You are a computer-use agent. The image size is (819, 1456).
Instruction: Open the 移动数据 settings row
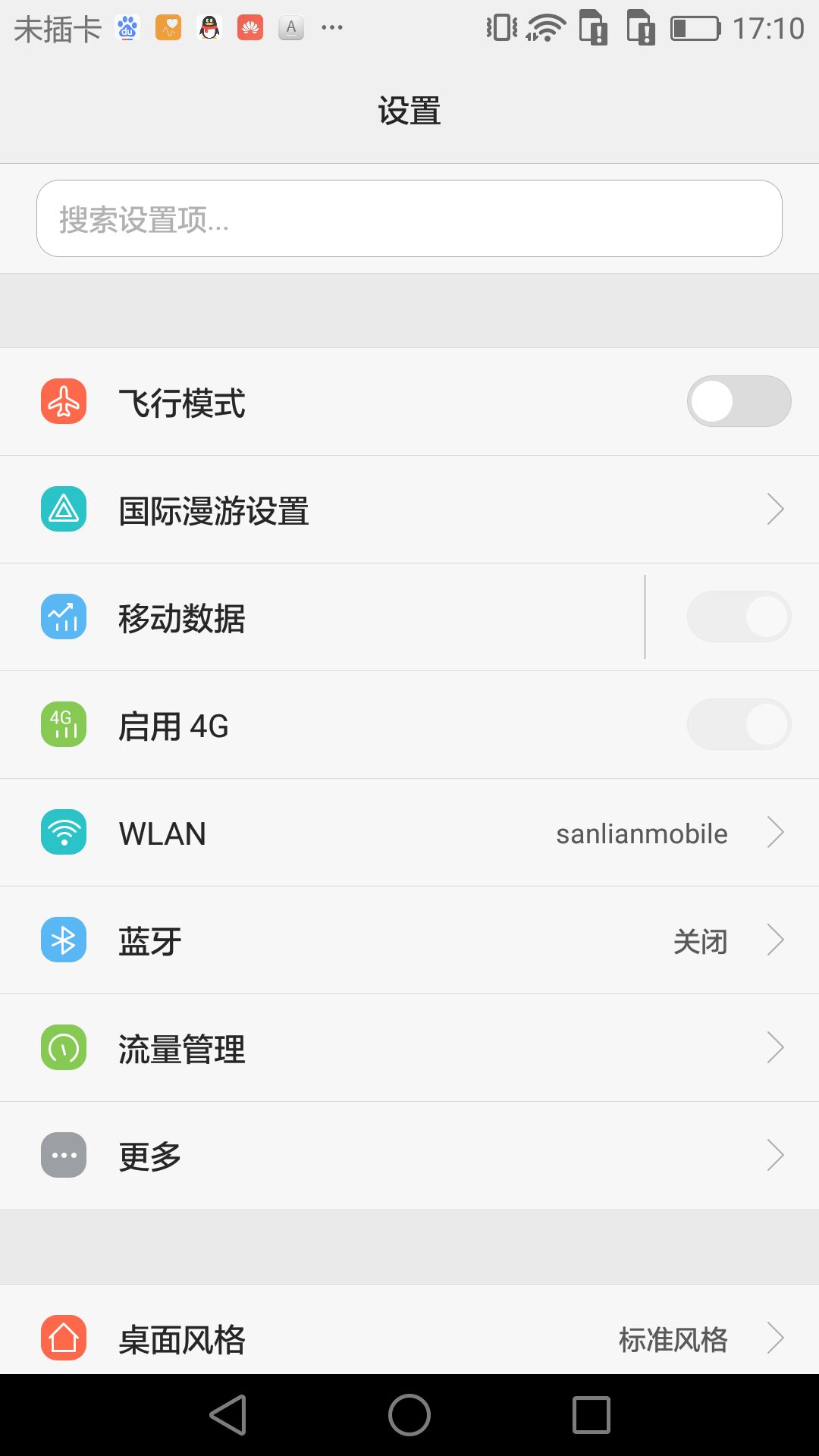click(x=318, y=617)
